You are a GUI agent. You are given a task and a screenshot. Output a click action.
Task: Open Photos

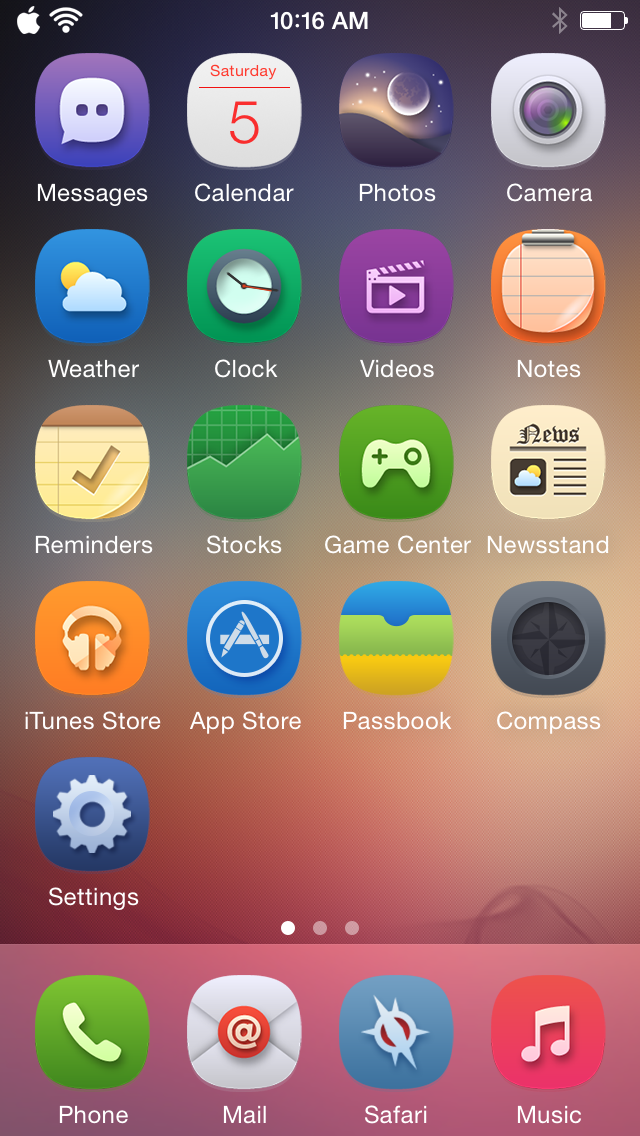396,111
